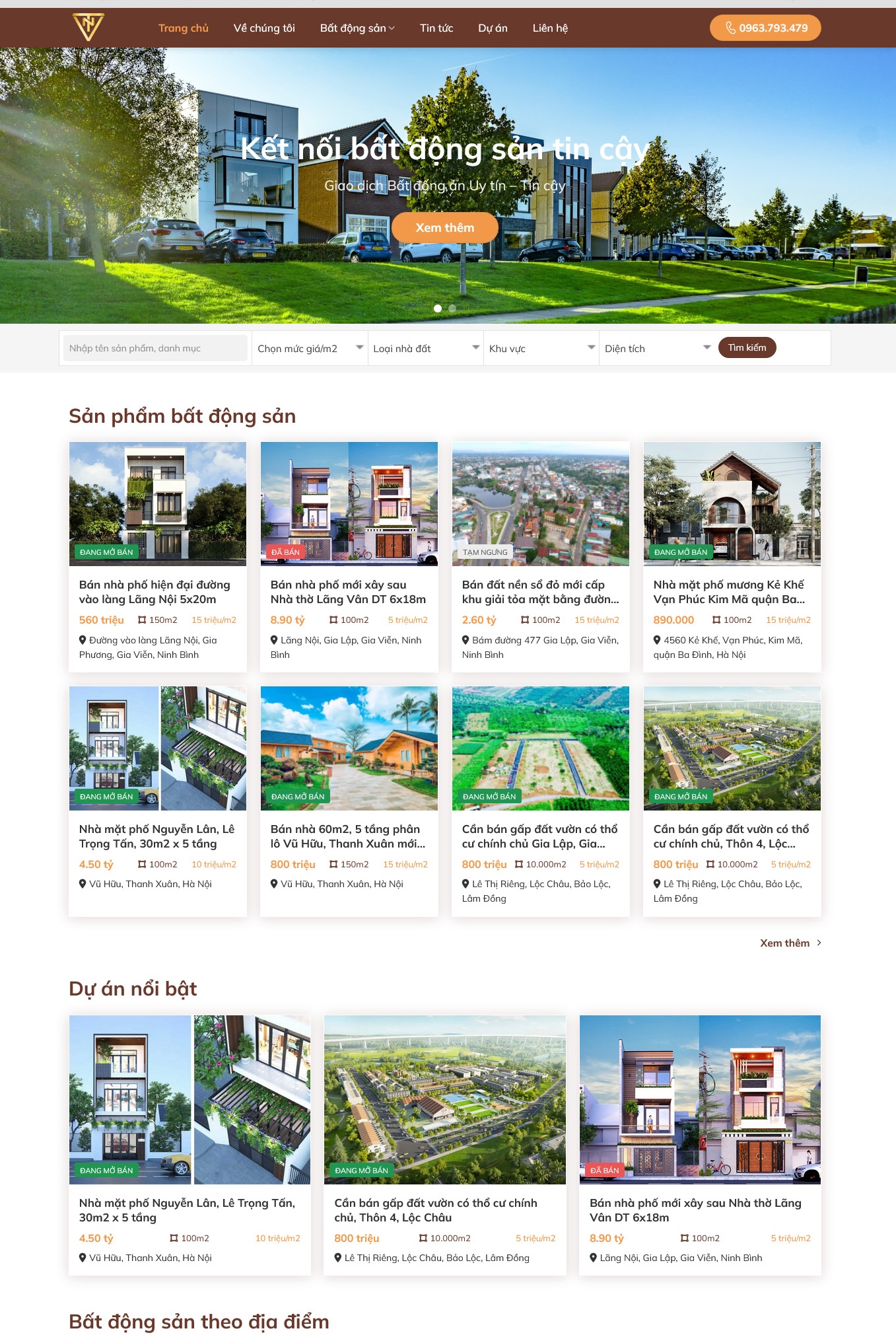Open the Loại nhà đất dropdown

(425, 348)
